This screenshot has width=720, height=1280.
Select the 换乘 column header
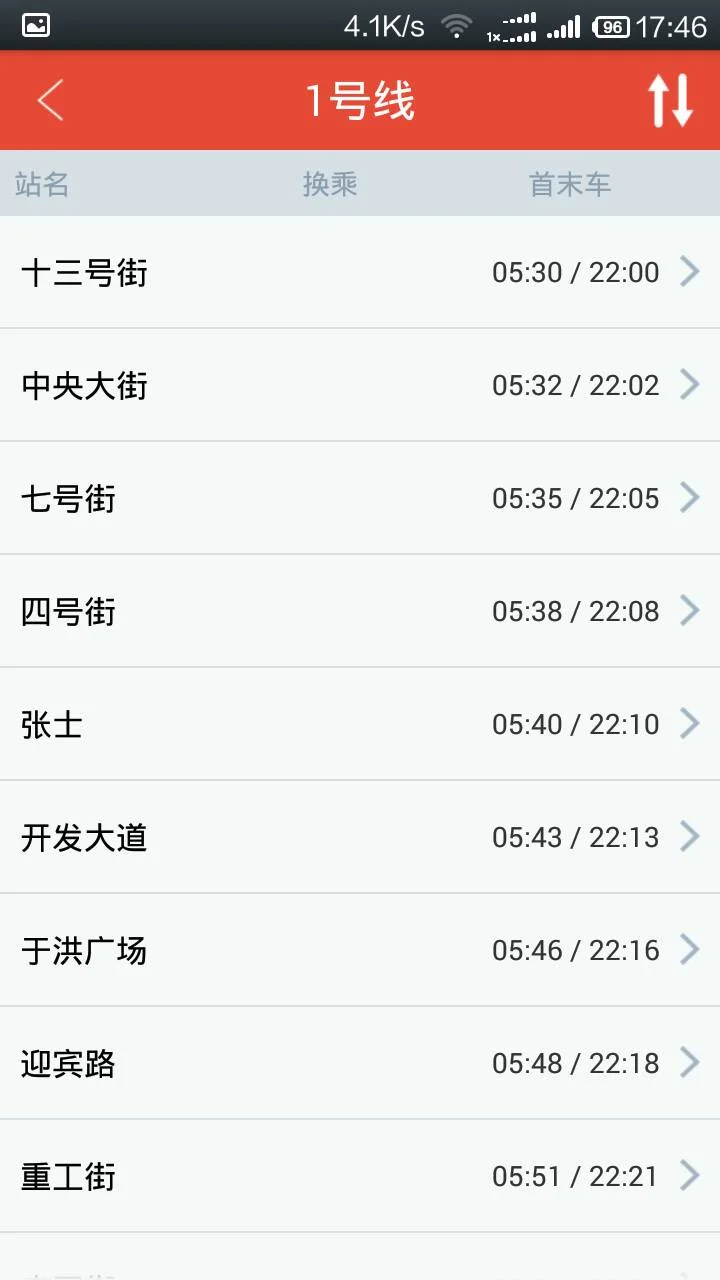pyautogui.click(x=332, y=184)
